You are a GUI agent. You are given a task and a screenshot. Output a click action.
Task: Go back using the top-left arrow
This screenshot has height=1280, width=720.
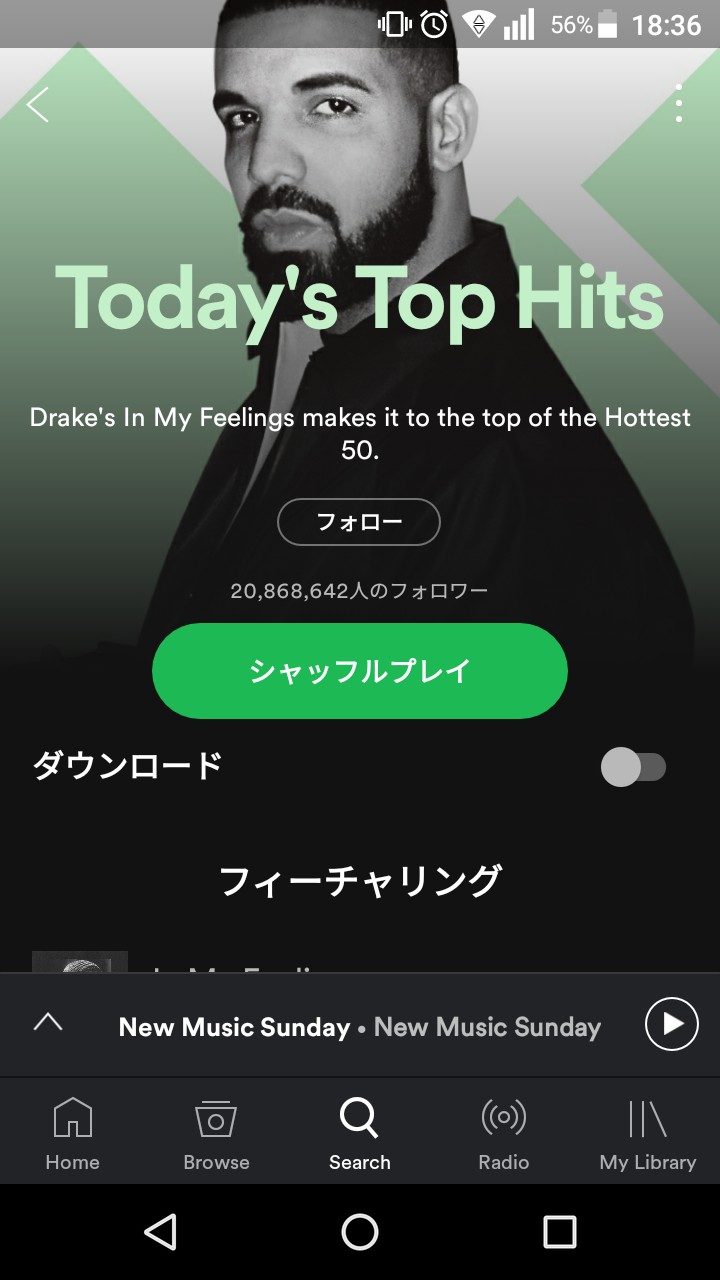(x=38, y=104)
